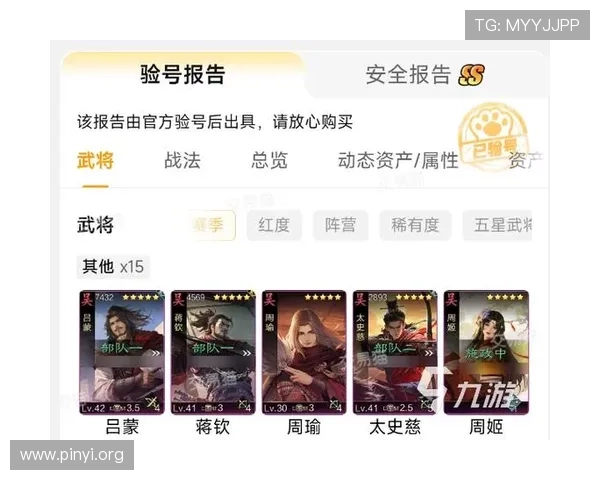Filter generals by 阵营
The width and height of the screenshot is (600, 480).
coord(341,225)
